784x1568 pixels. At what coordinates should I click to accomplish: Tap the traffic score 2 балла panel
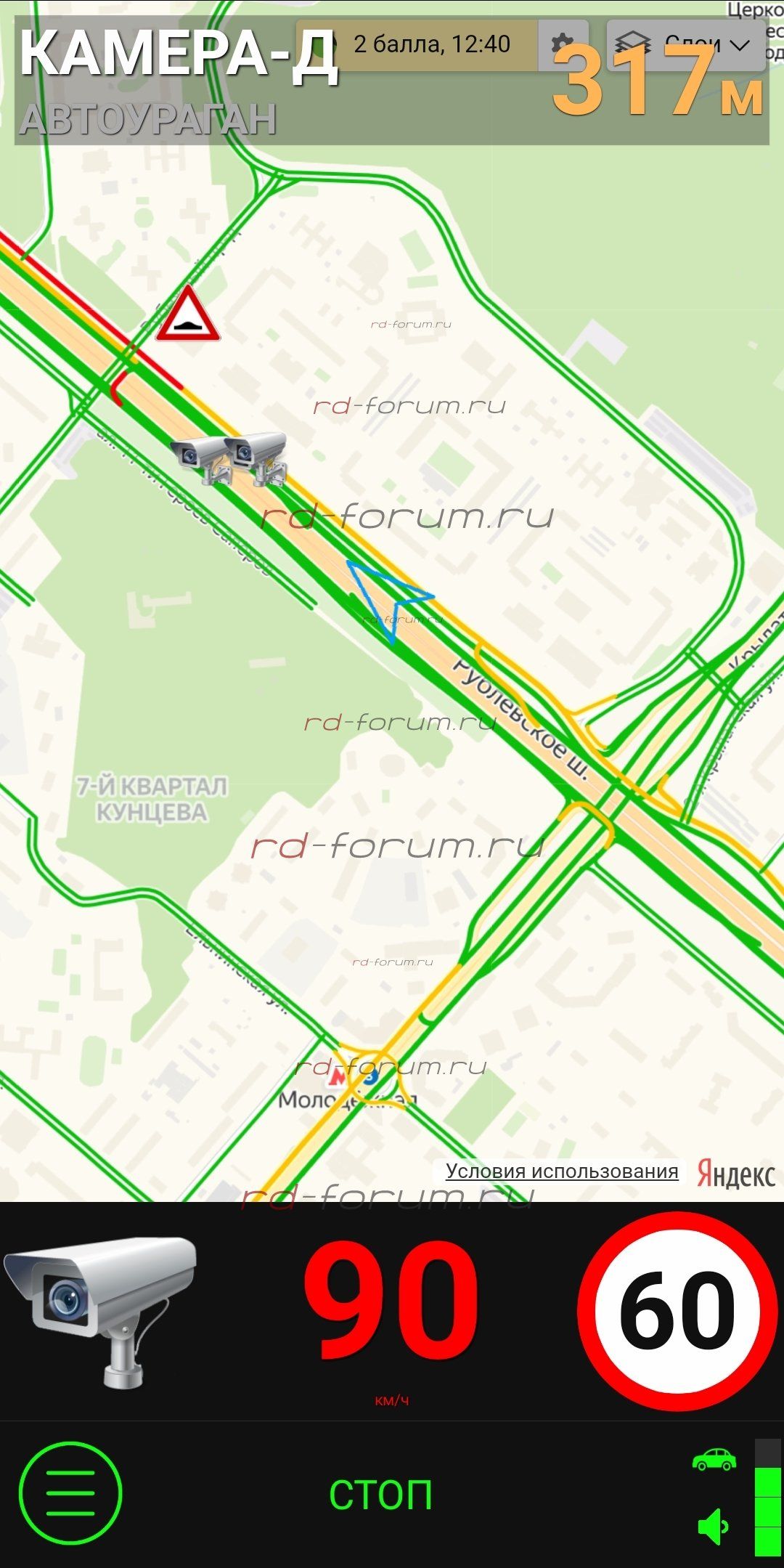(x=433, y=44)
